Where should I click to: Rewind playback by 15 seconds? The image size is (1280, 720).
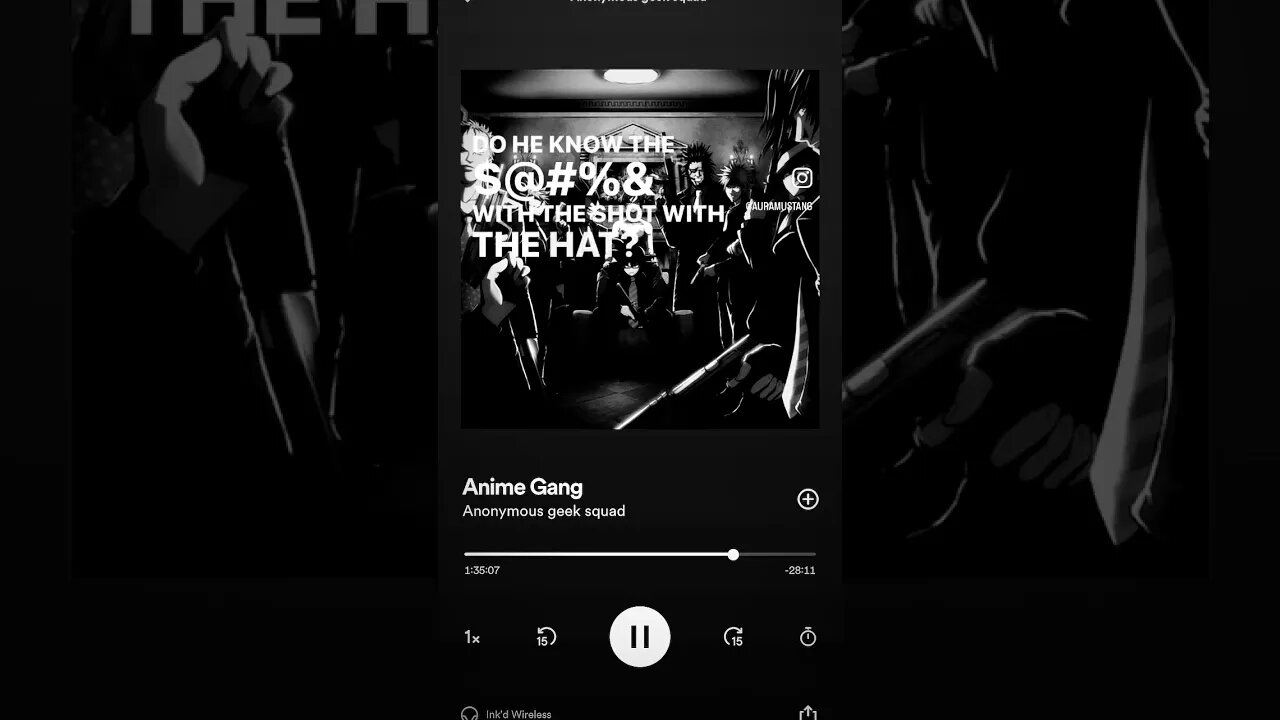(x=546, y=637)
